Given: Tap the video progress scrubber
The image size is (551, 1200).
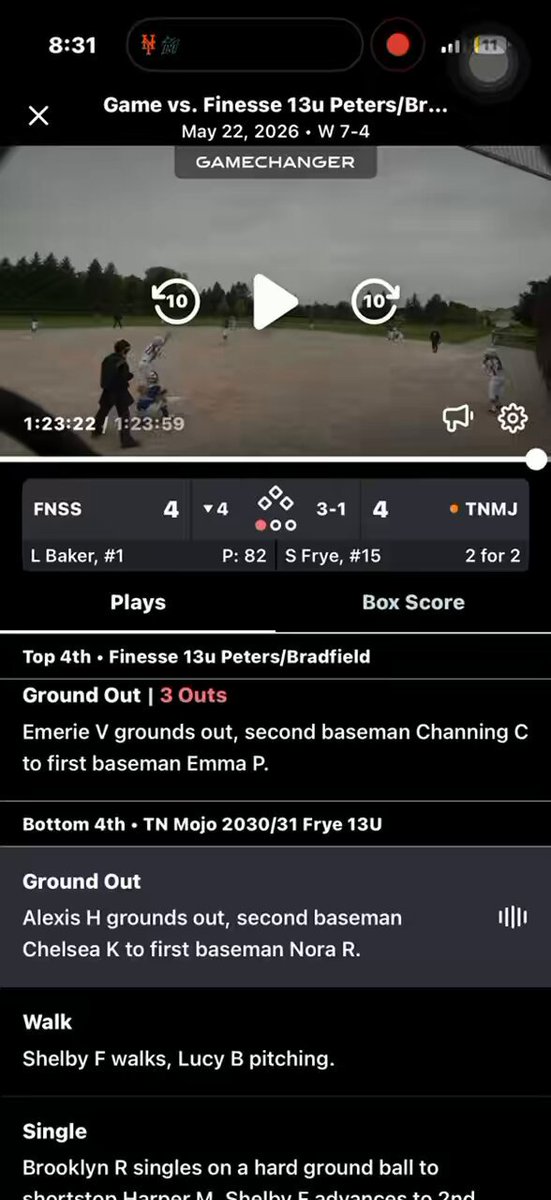Looking at the screenshot, I should pos(536,459).
